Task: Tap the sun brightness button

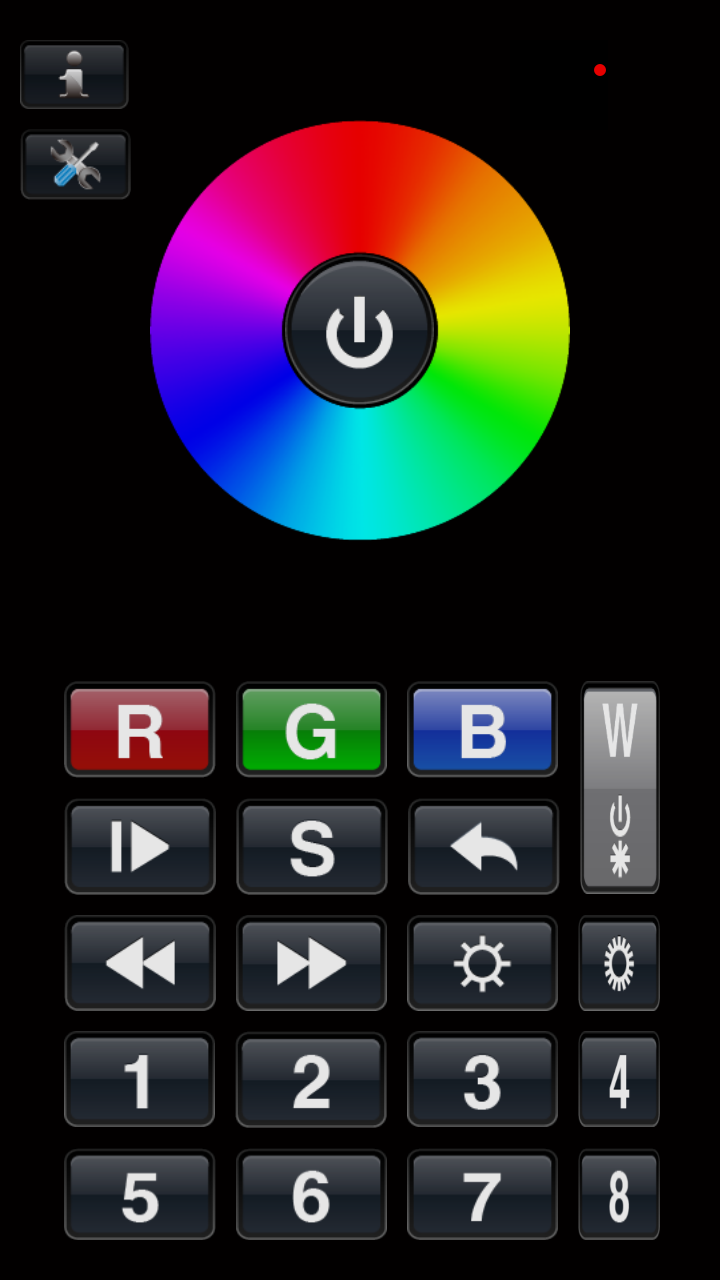Action: (x=482, y=963)
